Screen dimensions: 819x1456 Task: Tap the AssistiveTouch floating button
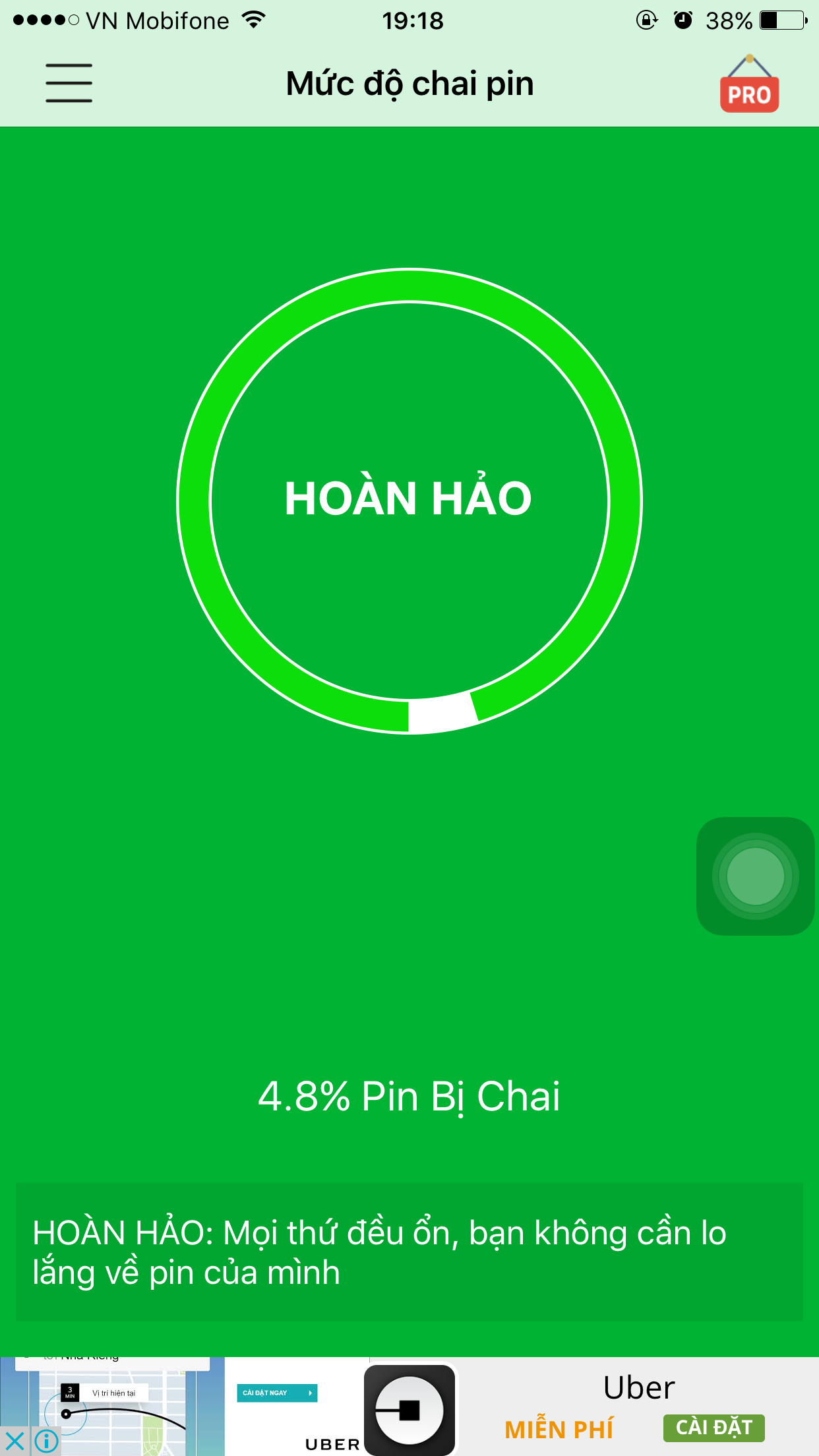(755, 876)
